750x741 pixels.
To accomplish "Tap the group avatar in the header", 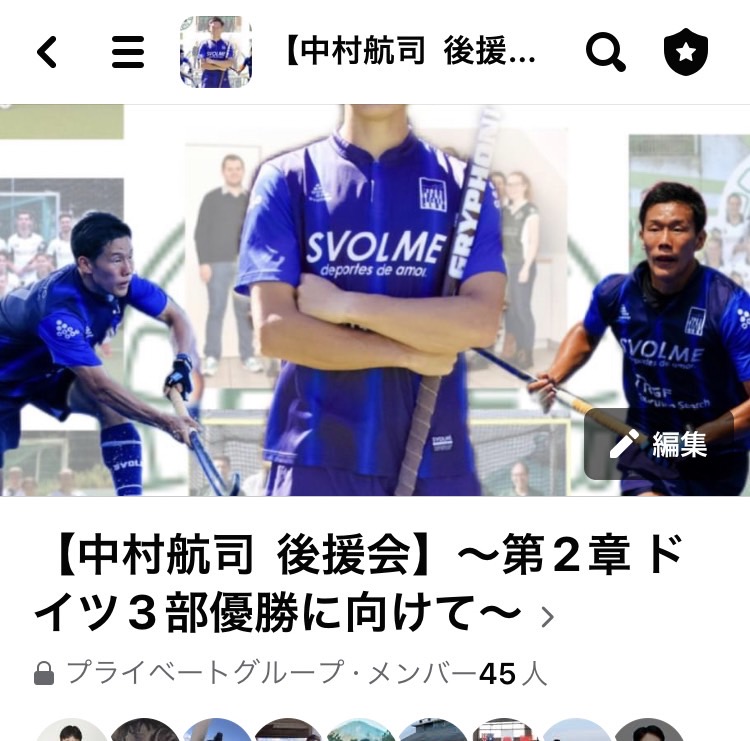I will click(216, 52).
